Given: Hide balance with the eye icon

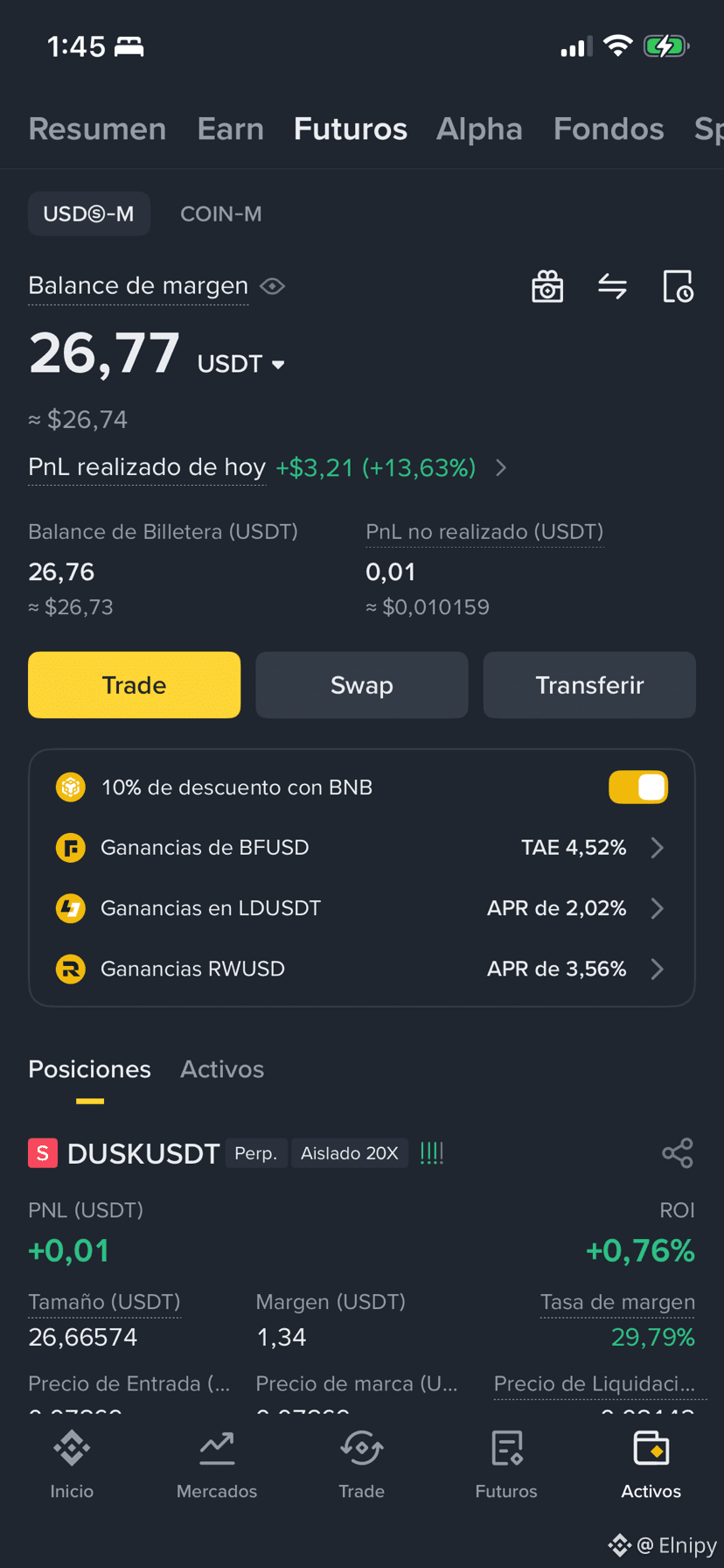Looking at the screenshot, I should point(273,286).
